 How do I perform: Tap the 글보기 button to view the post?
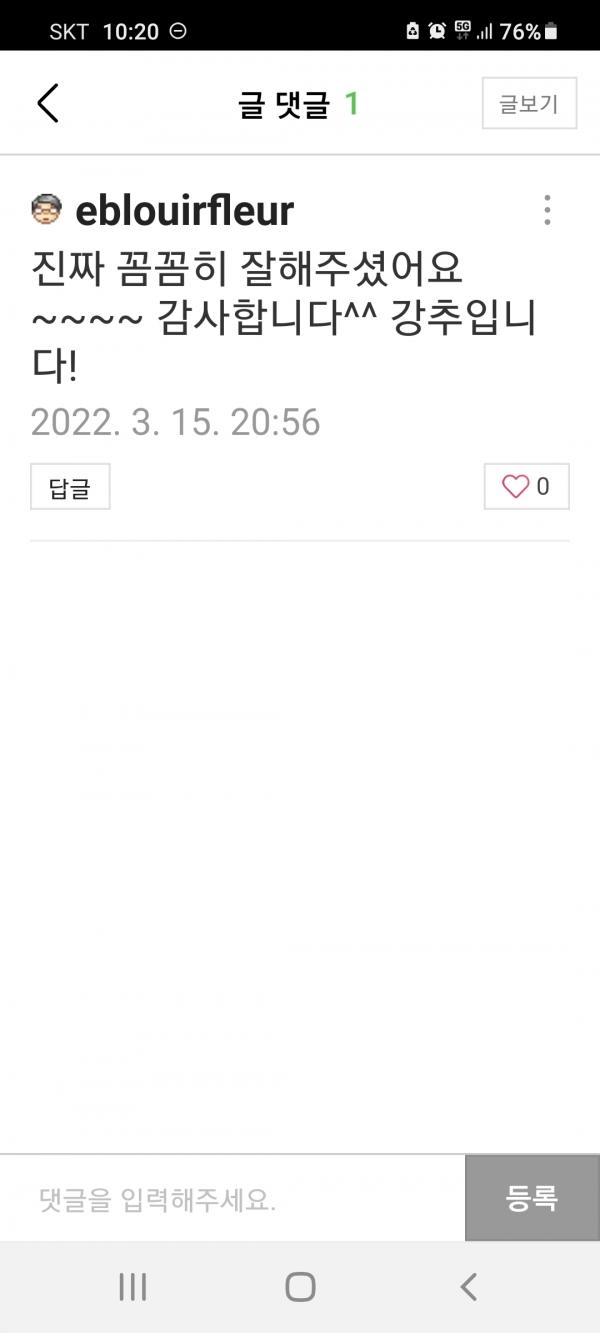click(529, 104)
